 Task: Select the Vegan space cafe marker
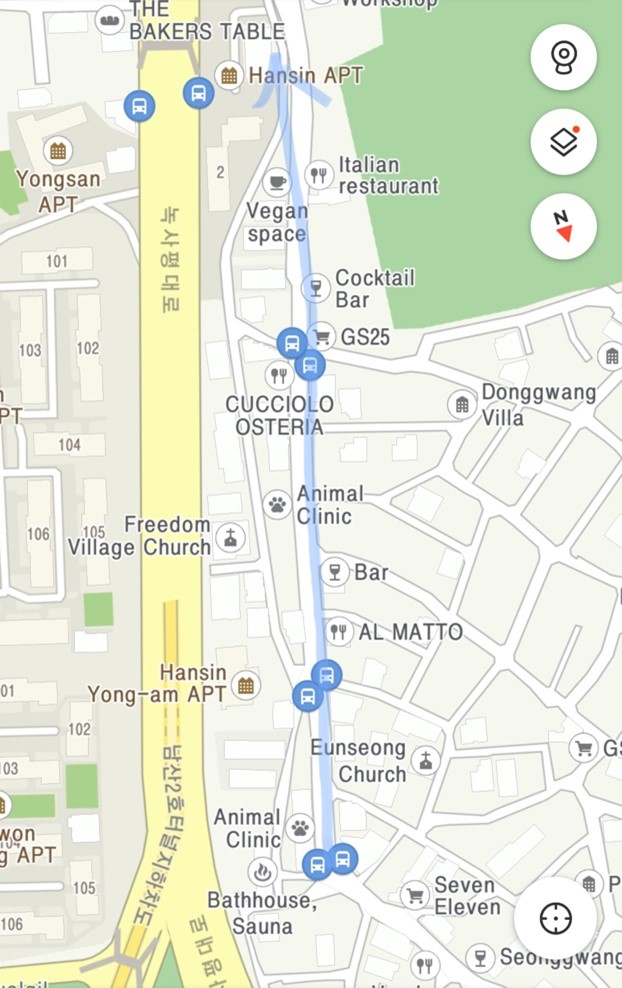point(277,183)
